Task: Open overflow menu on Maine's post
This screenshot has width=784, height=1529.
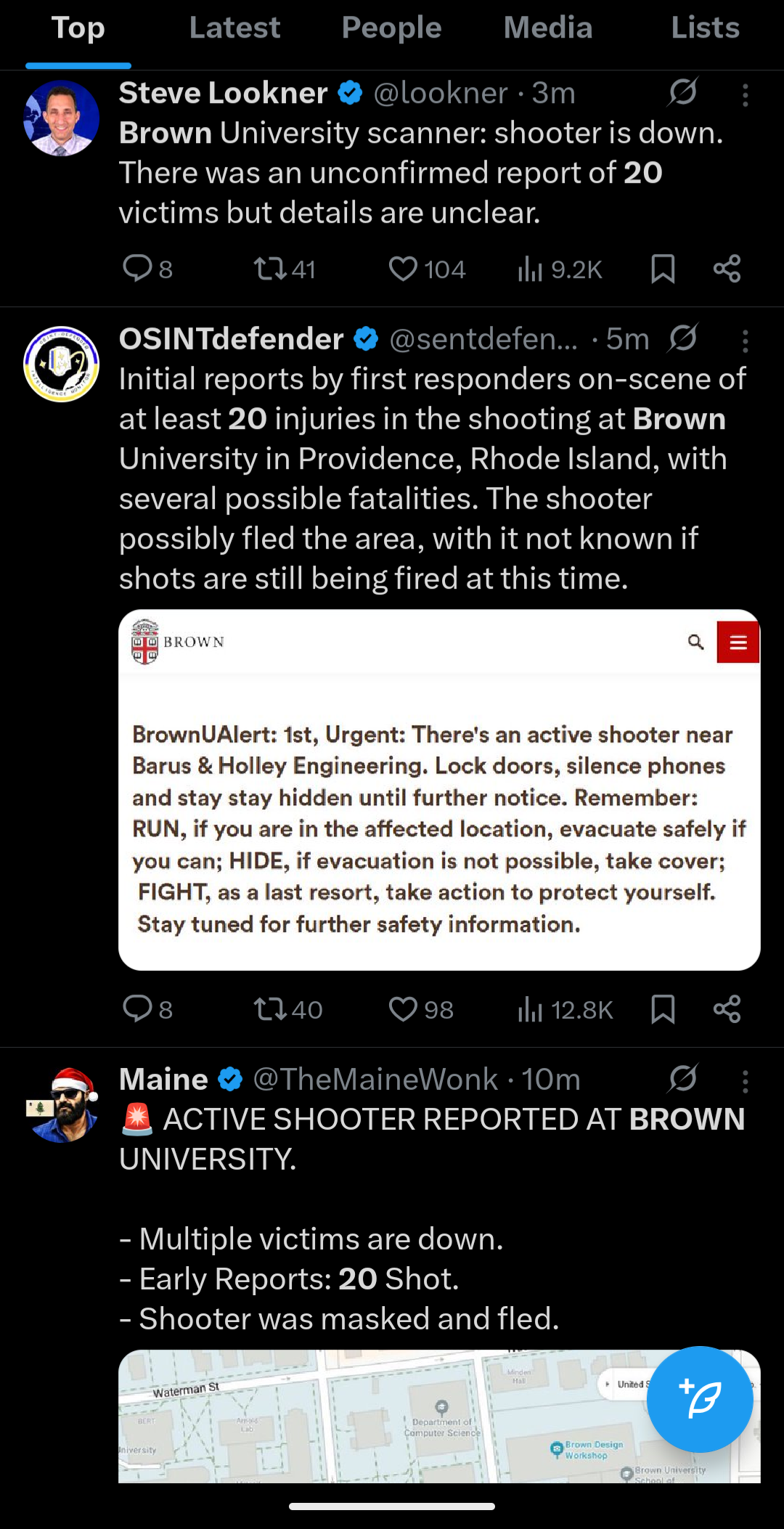Action: click(x=745, y=1082)
